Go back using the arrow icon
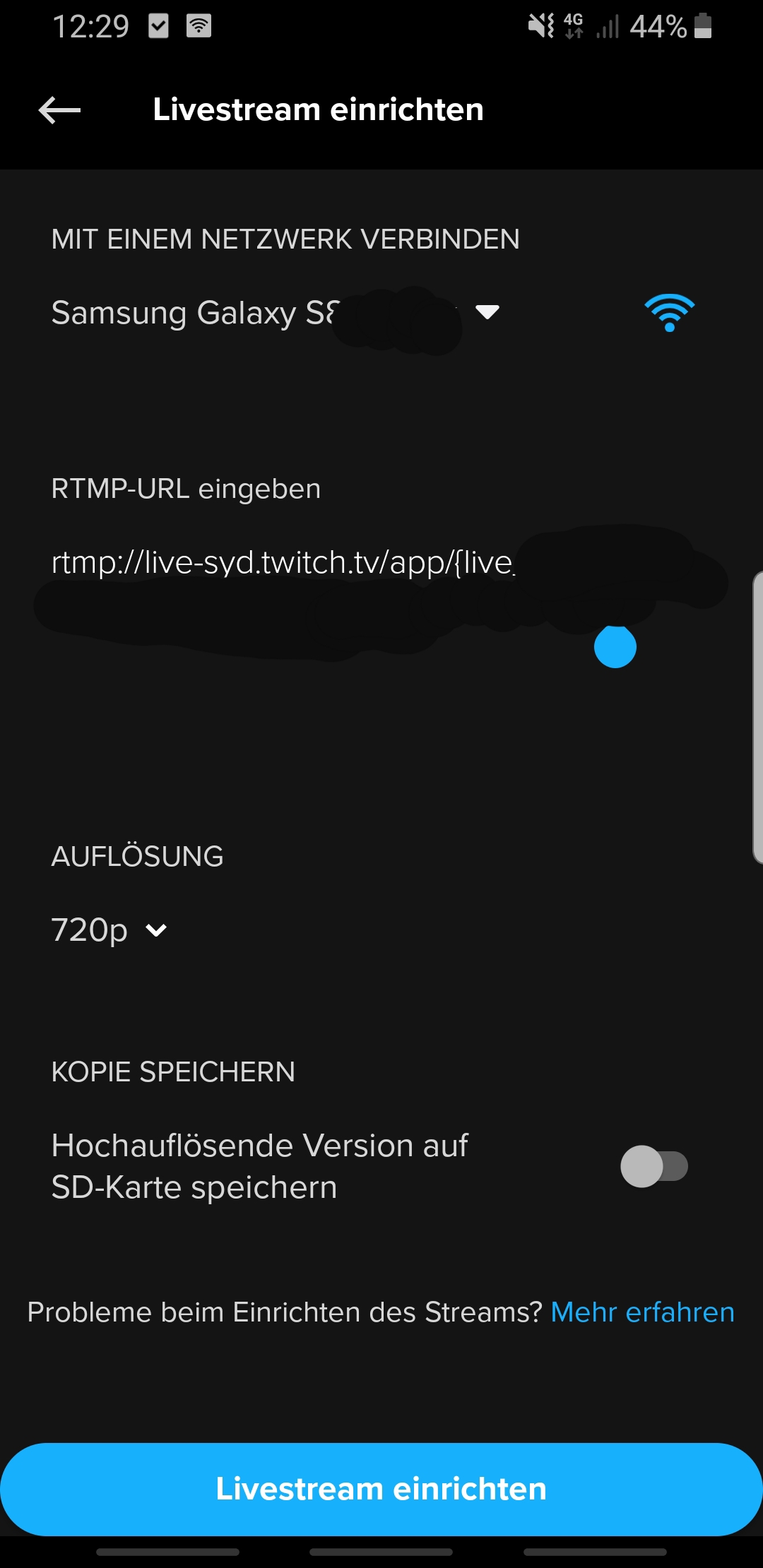This screenshot has height=1568, width=763. 59,110
